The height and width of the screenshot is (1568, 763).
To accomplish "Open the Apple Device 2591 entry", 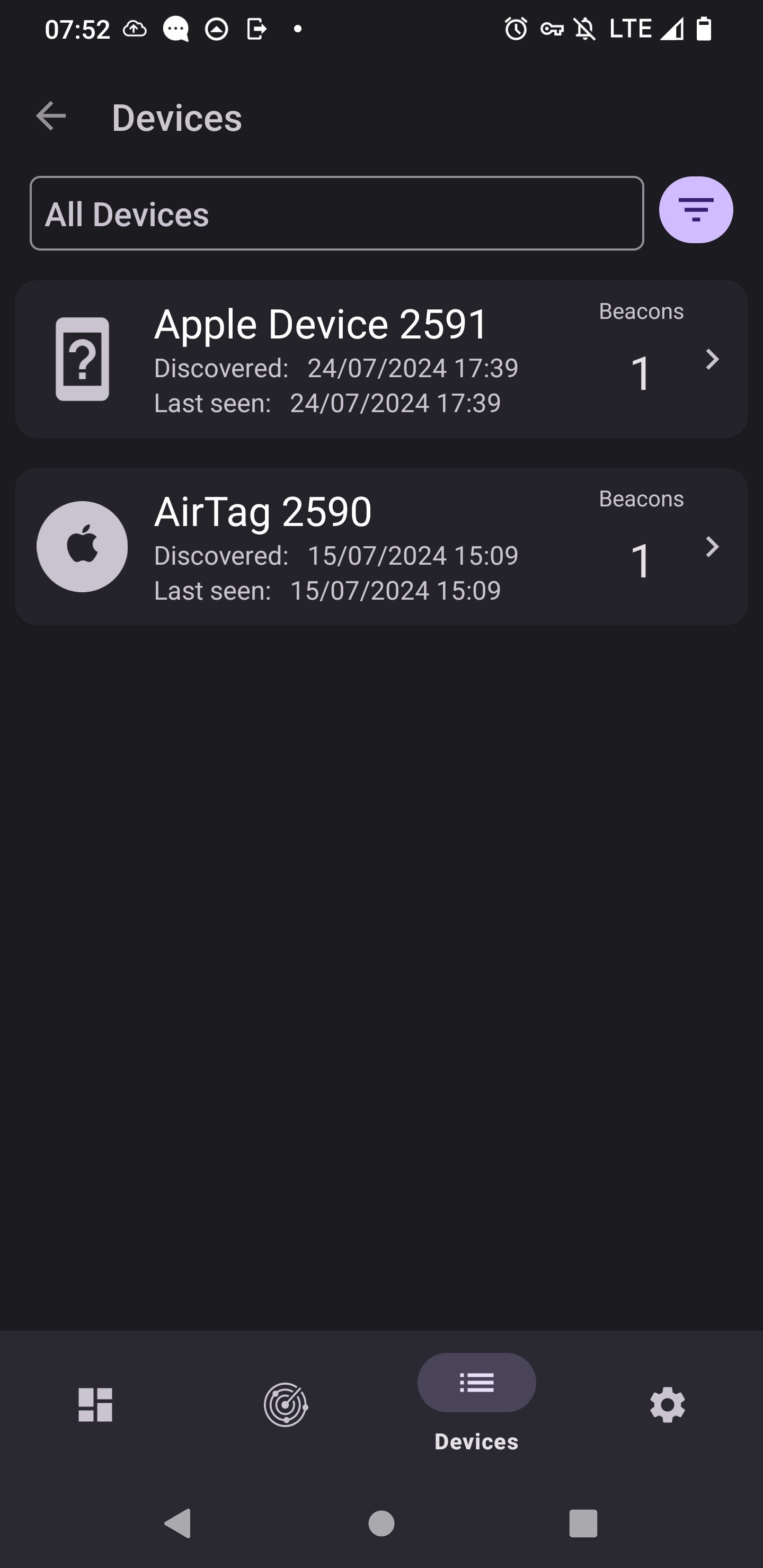I will pyautogui.click(x=381, y=359).
